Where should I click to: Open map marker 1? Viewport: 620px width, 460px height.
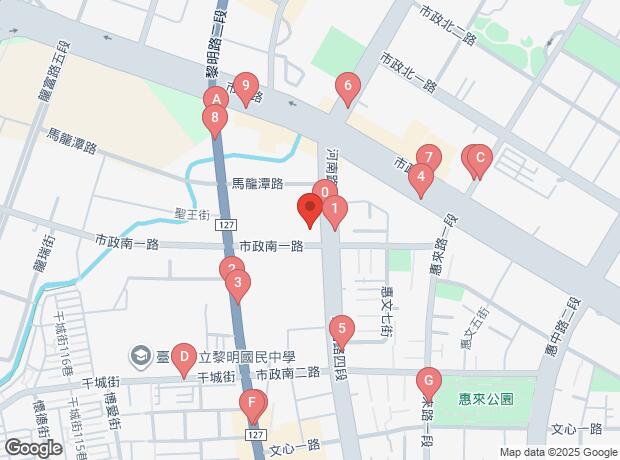pyautogui.click(x=335, y=210)
